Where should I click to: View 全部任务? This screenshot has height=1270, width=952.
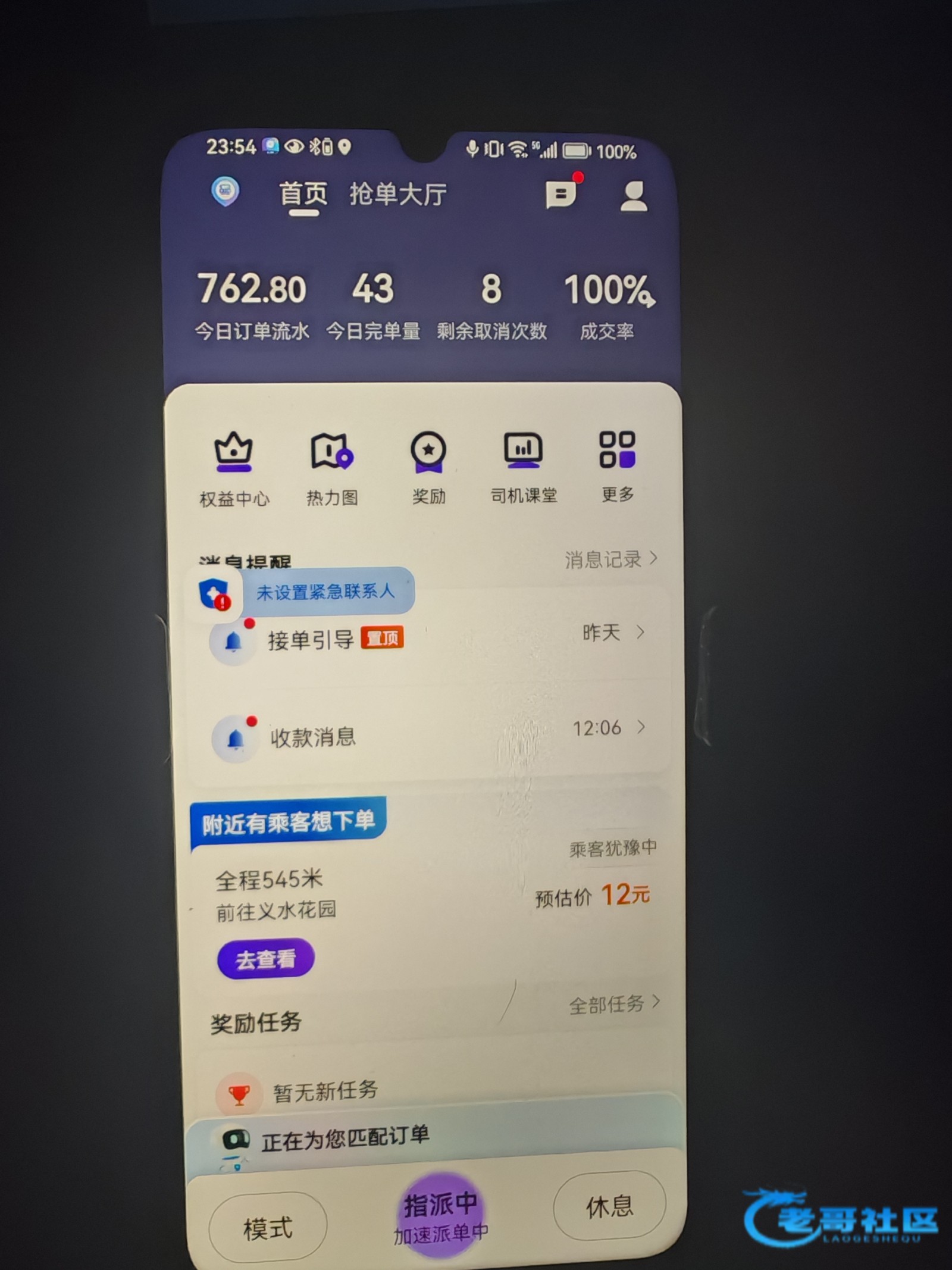[613, 1005]
